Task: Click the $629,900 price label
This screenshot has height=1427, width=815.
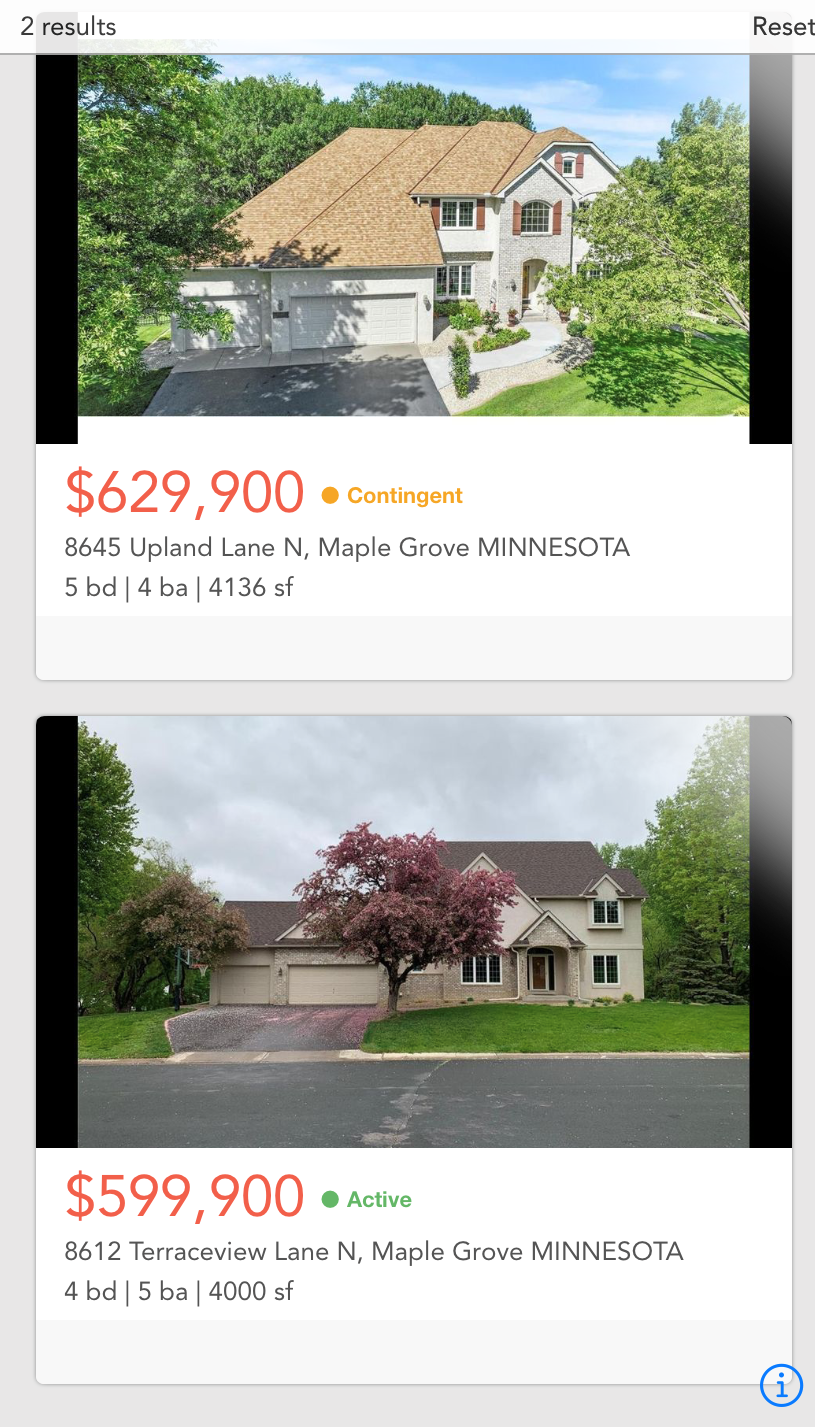Action: click(x=185, y=490)
